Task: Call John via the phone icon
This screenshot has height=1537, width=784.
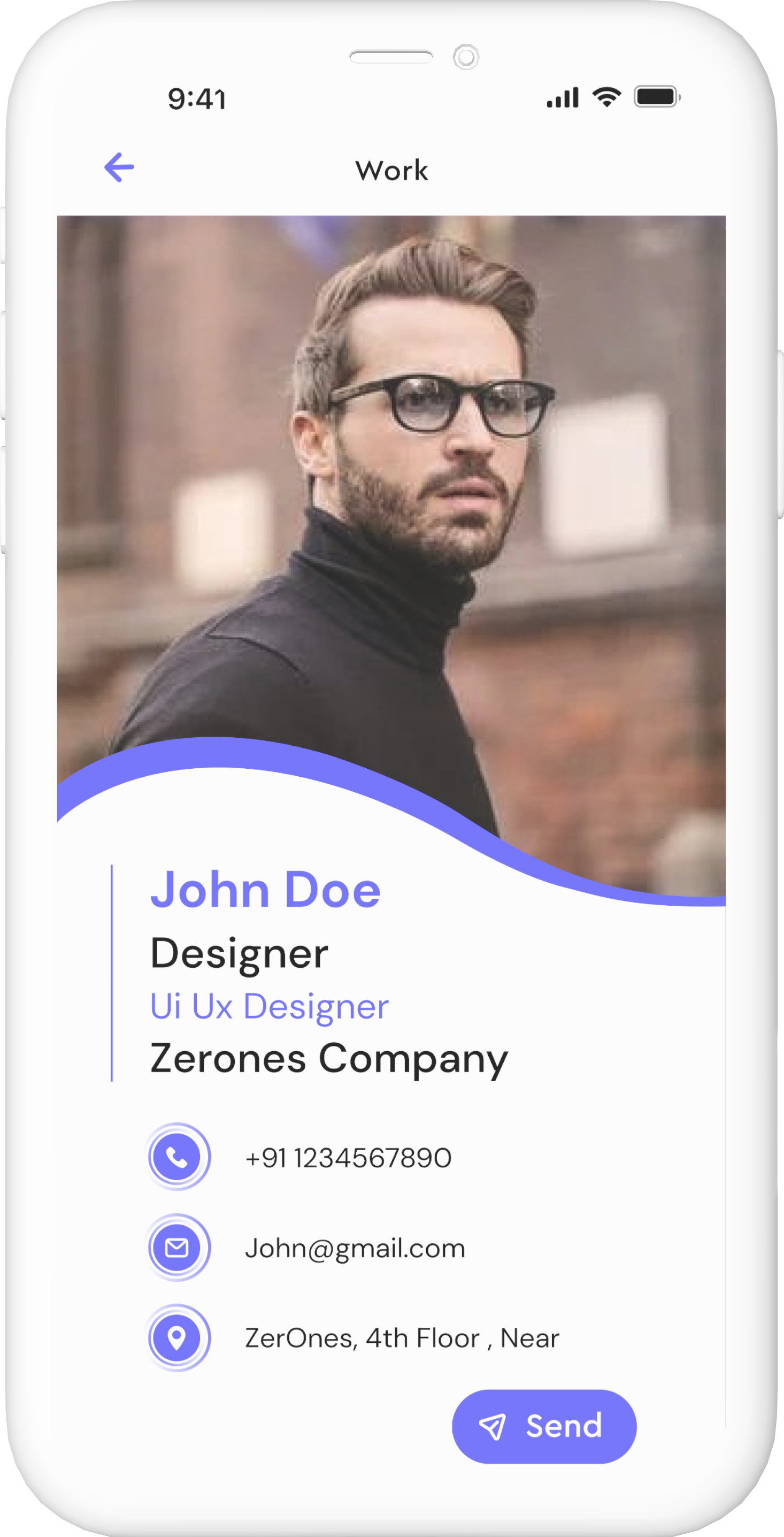Action: (x=178, y=1157)
